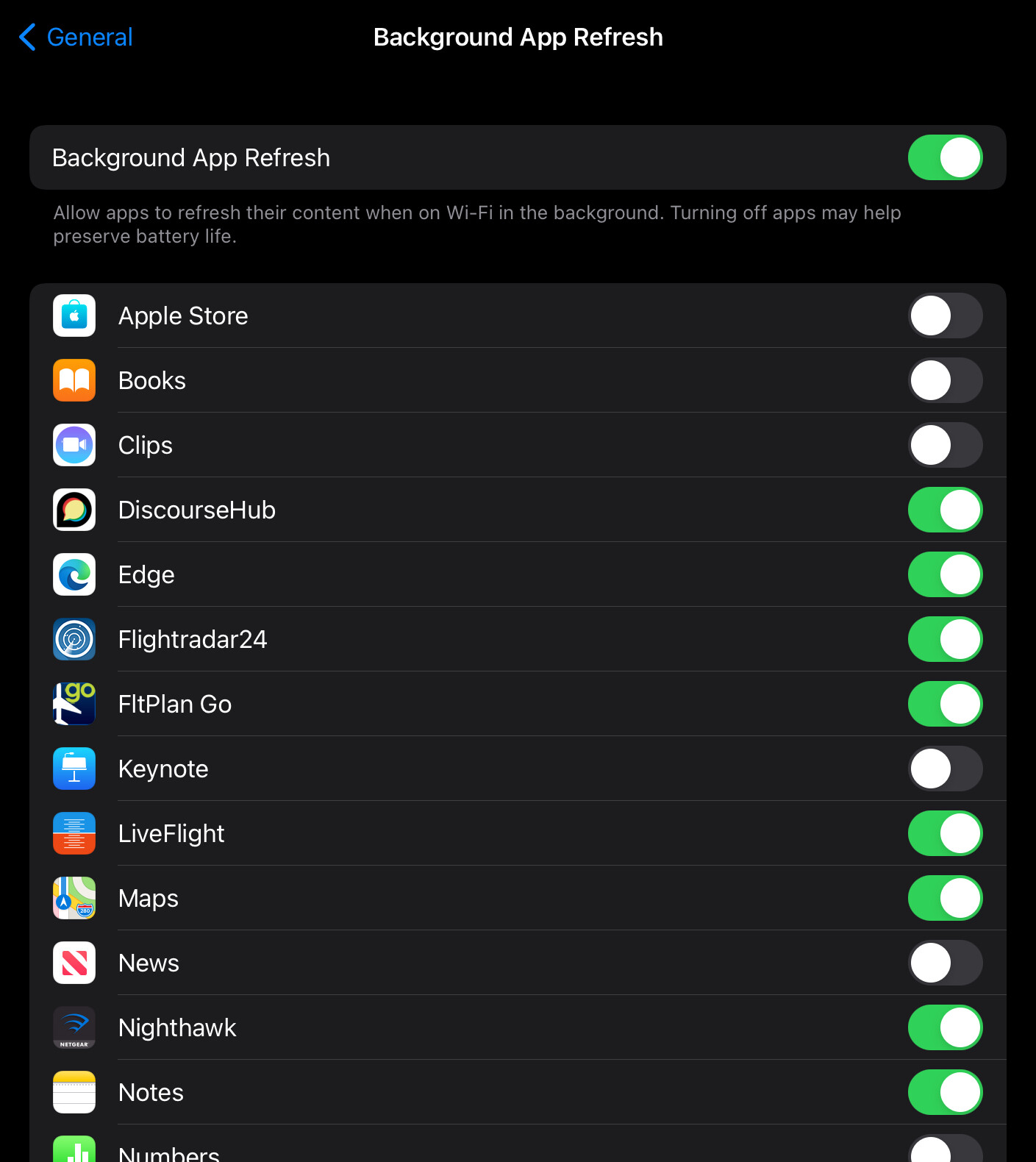Switch off FltPlan Go refresh
Image resolution: width=1036 pixels, height=1162 pixels.
tap(945, 704)
